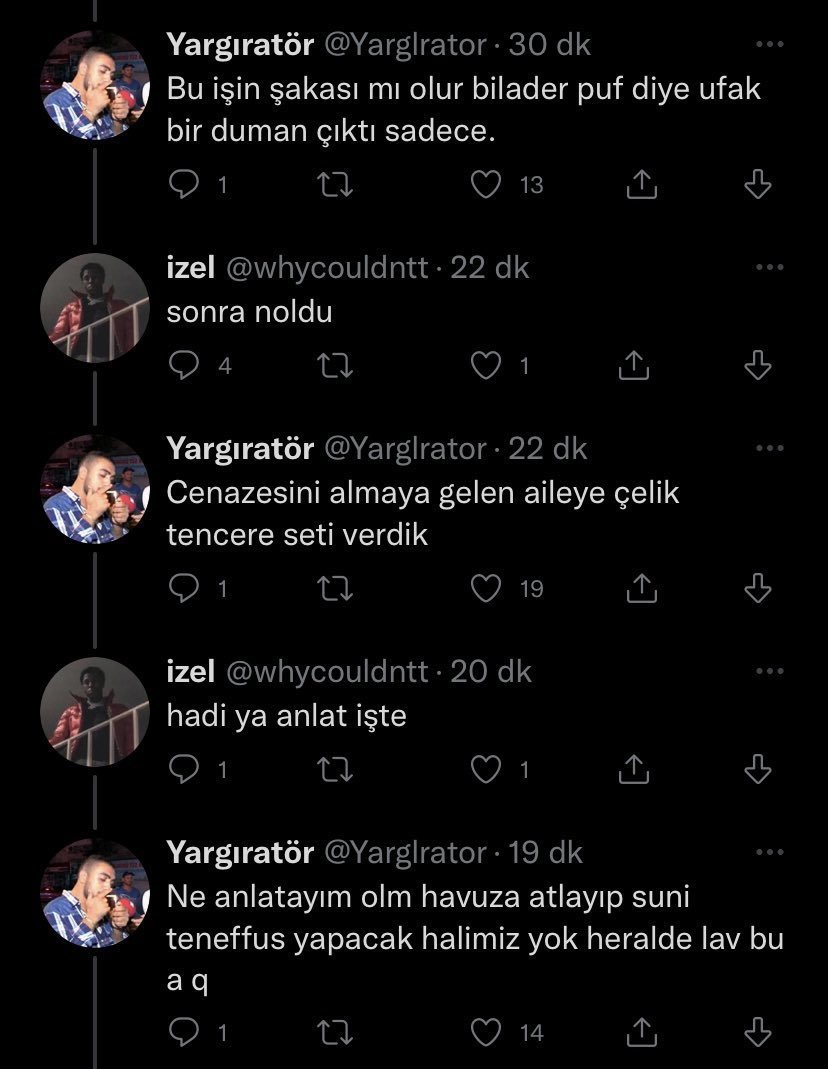Like izel's "hadi ya anlat işte" tweet
Image resolution: width=828 pixels, height=1069 pixels.
coord(486,769)
